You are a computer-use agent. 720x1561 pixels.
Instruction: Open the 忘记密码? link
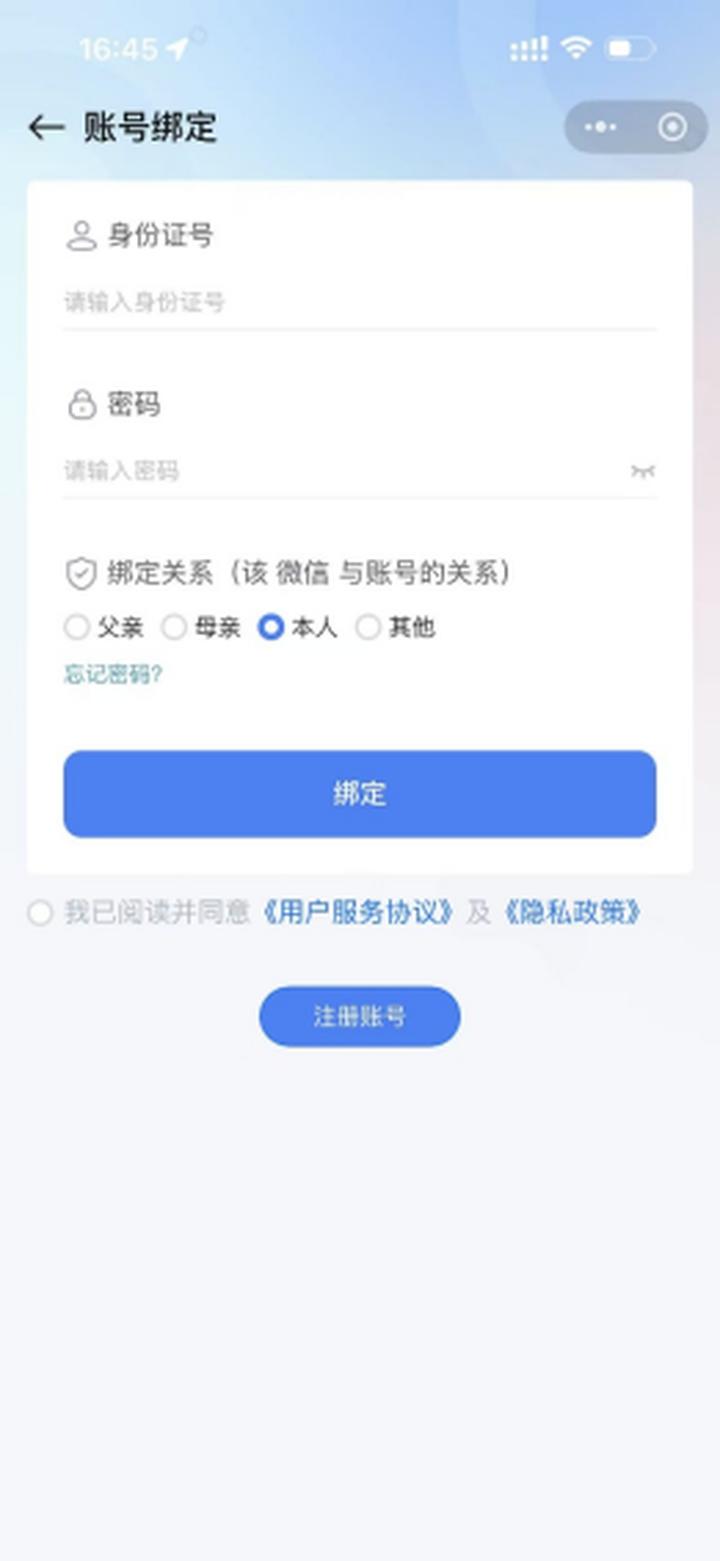pyautogui.click(x=113, y=675)
